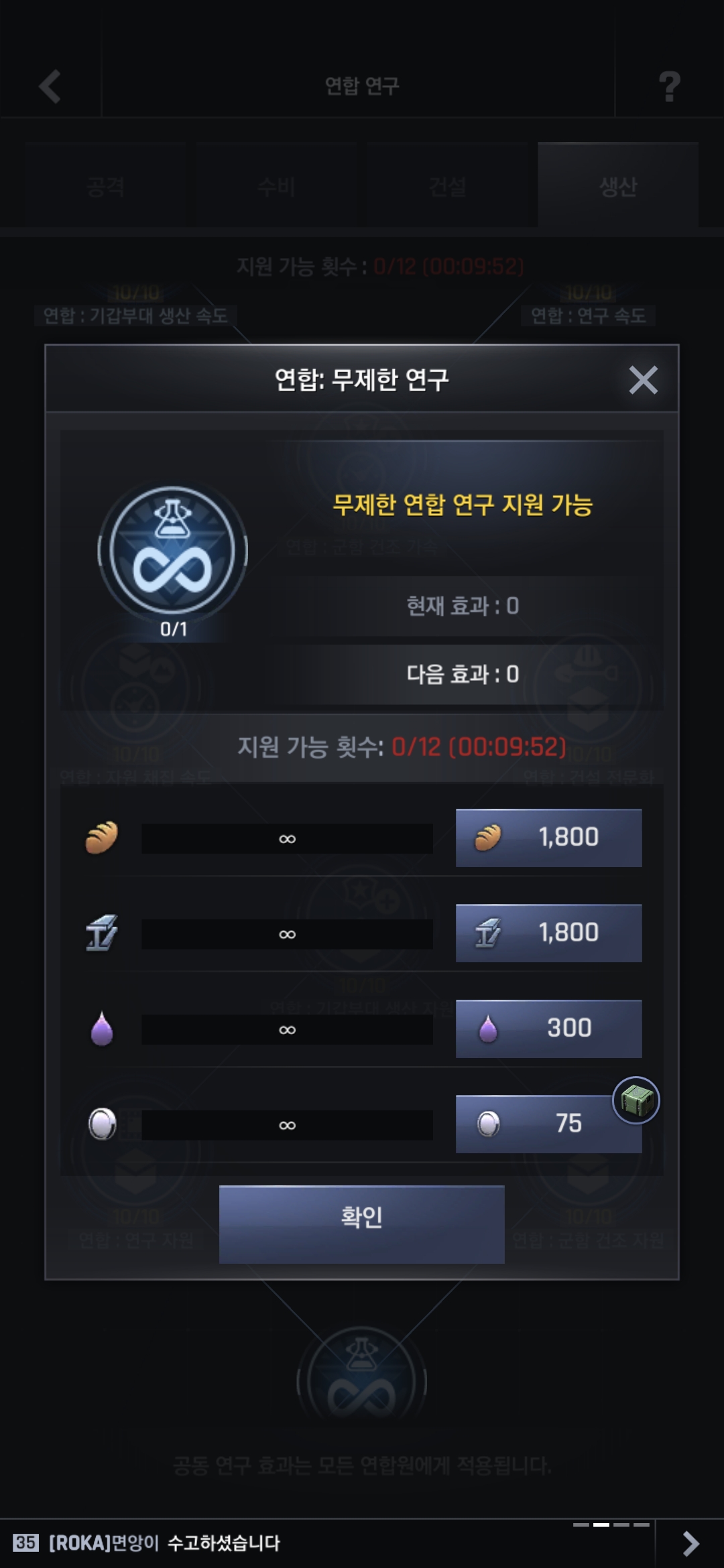The width and height of the screenshot is (724, 1568).
Task: Close the 무제한 연구 dialog
Action: point(643,380)
